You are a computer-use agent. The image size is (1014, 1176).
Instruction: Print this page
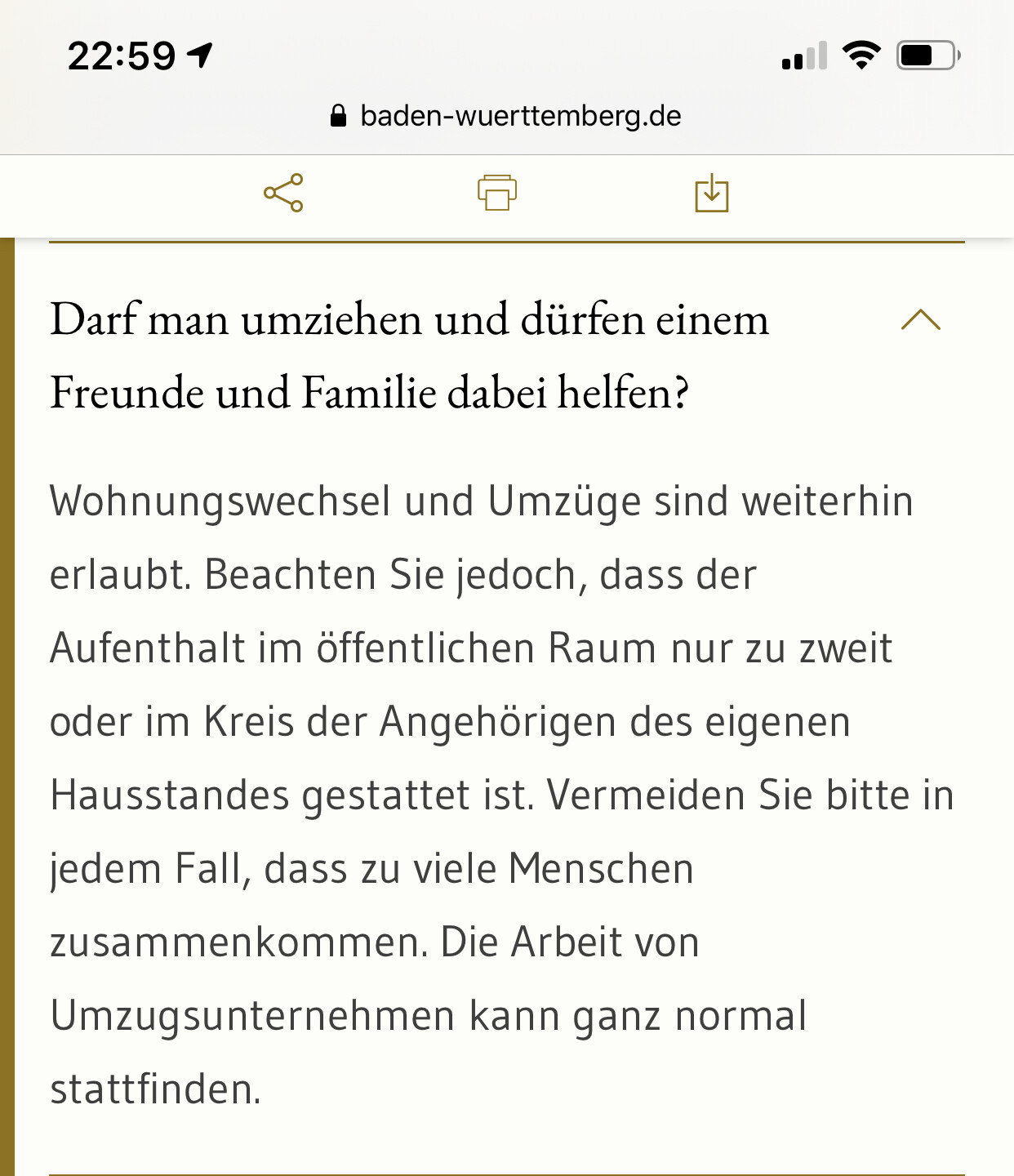tap(497, 194)
